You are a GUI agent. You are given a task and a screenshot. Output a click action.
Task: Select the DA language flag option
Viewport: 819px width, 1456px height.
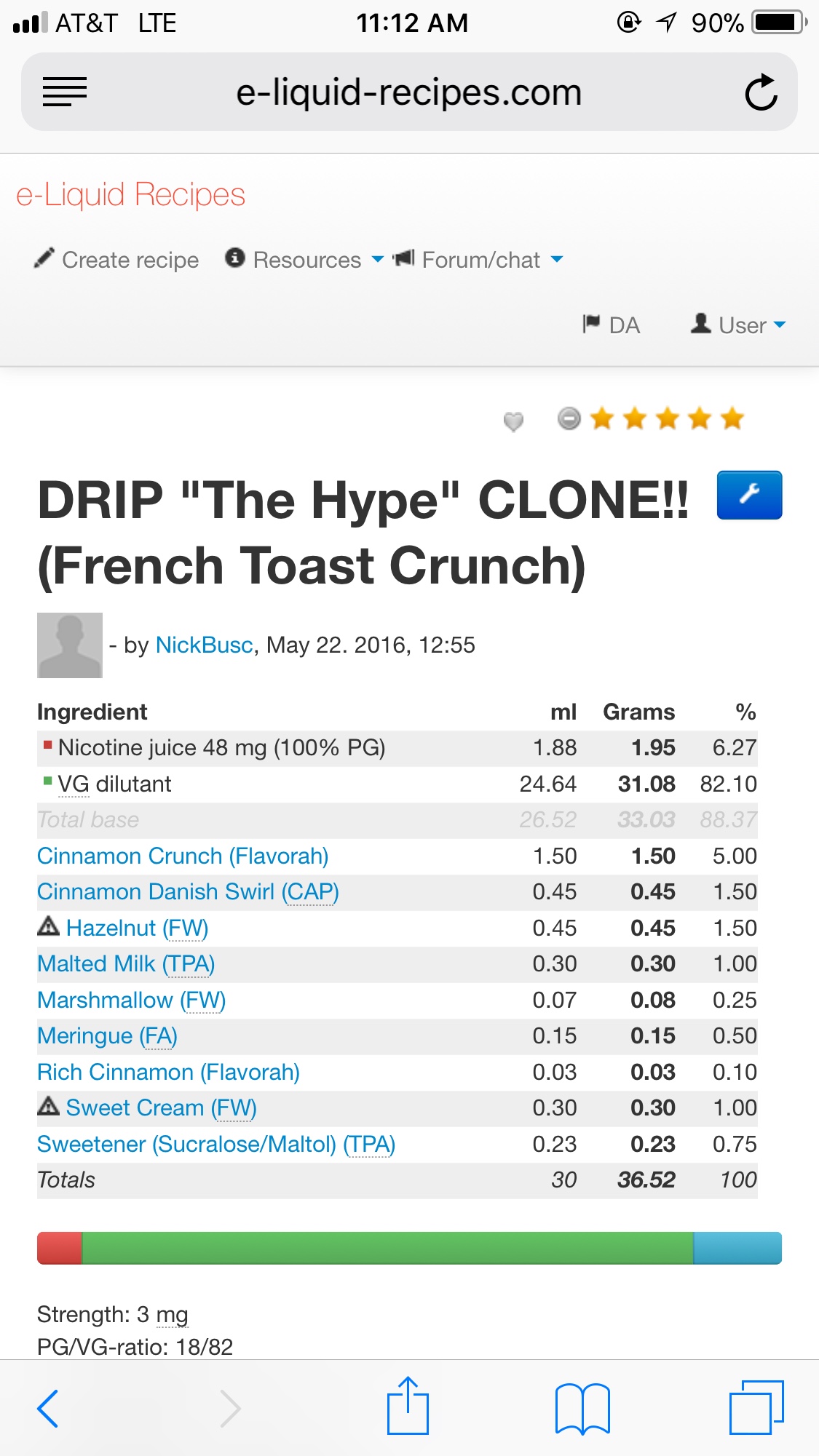pyautogui.click(x=612, y=325)
